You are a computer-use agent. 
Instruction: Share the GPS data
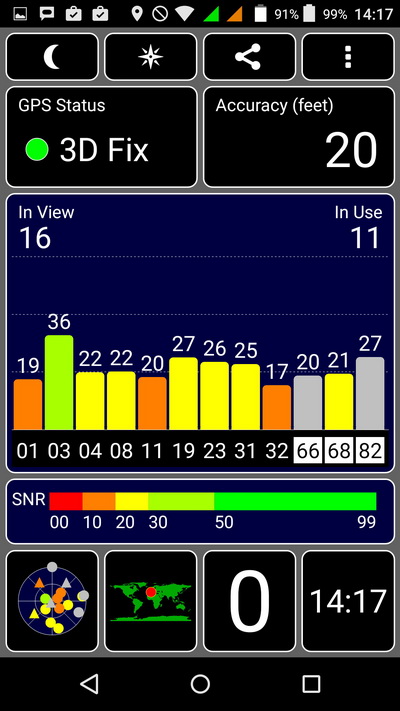click(x=249, y=57)
